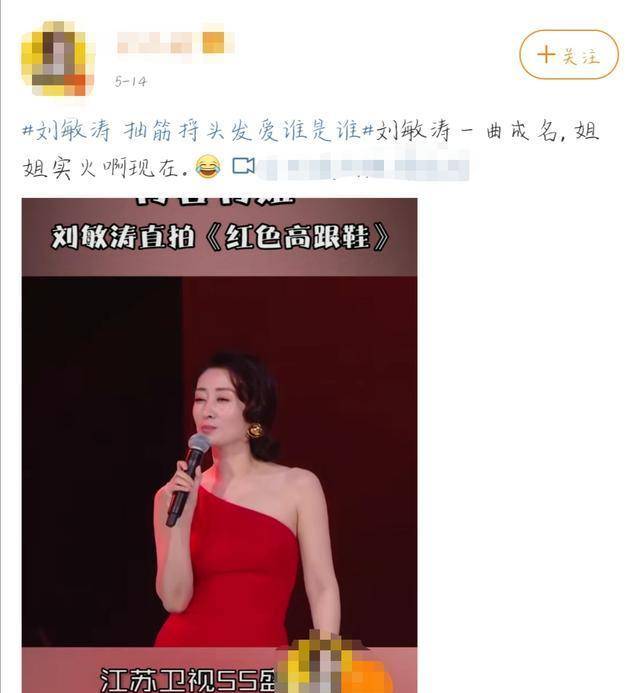The image size is (640, 693).
Task: Tap the 关注 follow button
Action: coord(568,55)
